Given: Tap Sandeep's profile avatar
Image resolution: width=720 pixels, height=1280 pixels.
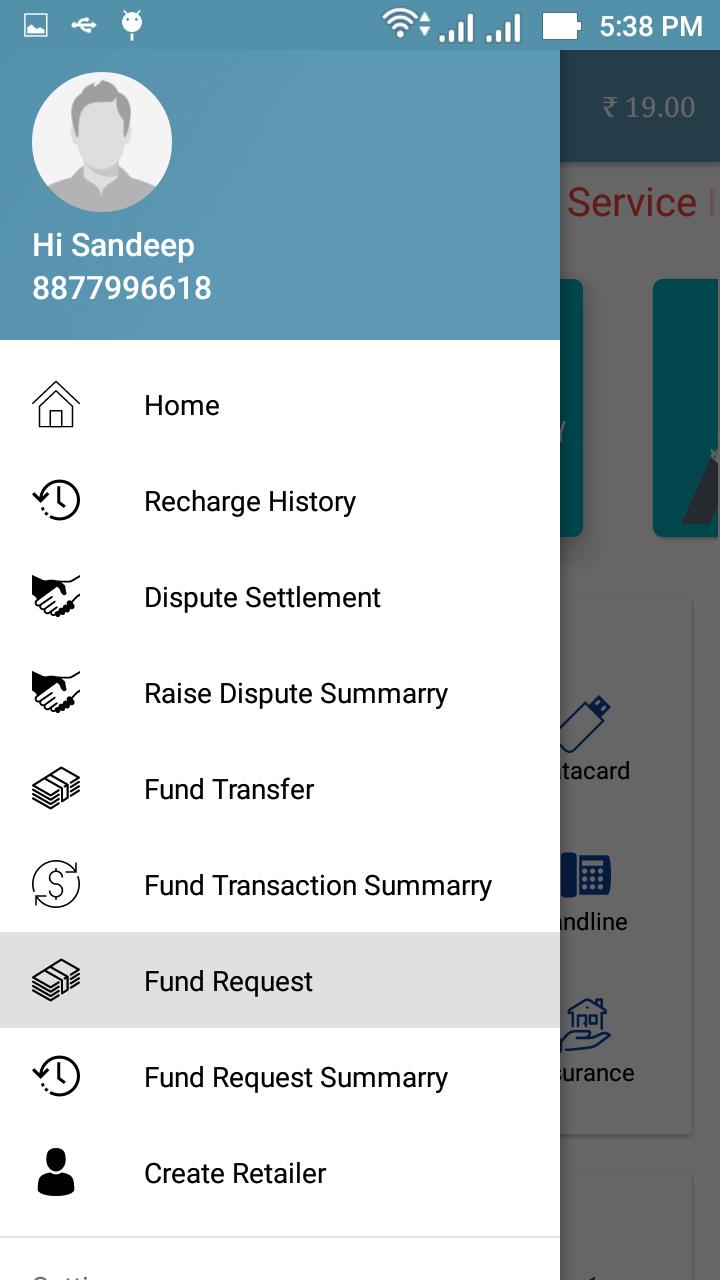Looking at the screenshot, I should click(102, 142).
